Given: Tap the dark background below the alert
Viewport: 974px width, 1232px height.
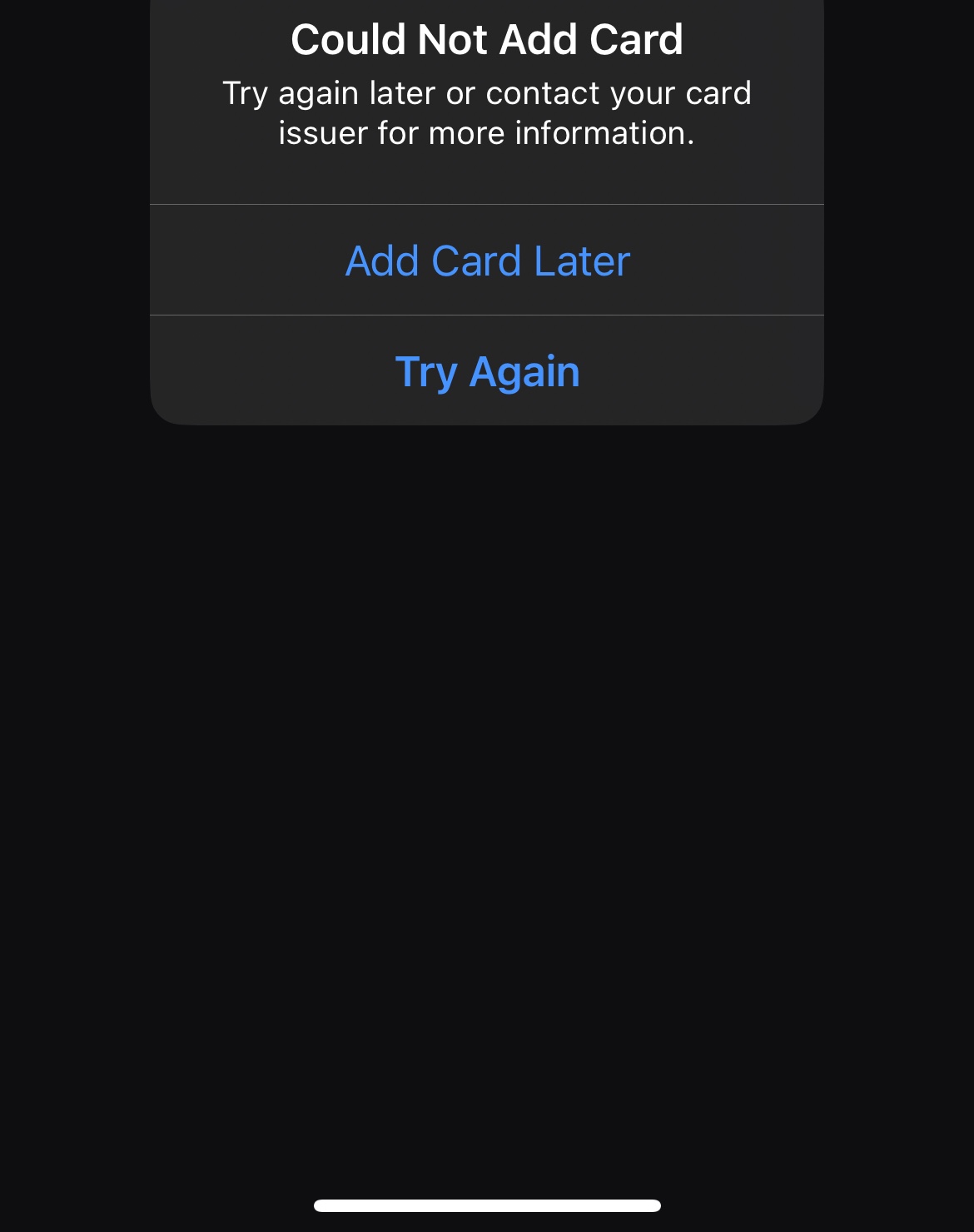Looking at the screenshot, I should (x=487, y=749).
